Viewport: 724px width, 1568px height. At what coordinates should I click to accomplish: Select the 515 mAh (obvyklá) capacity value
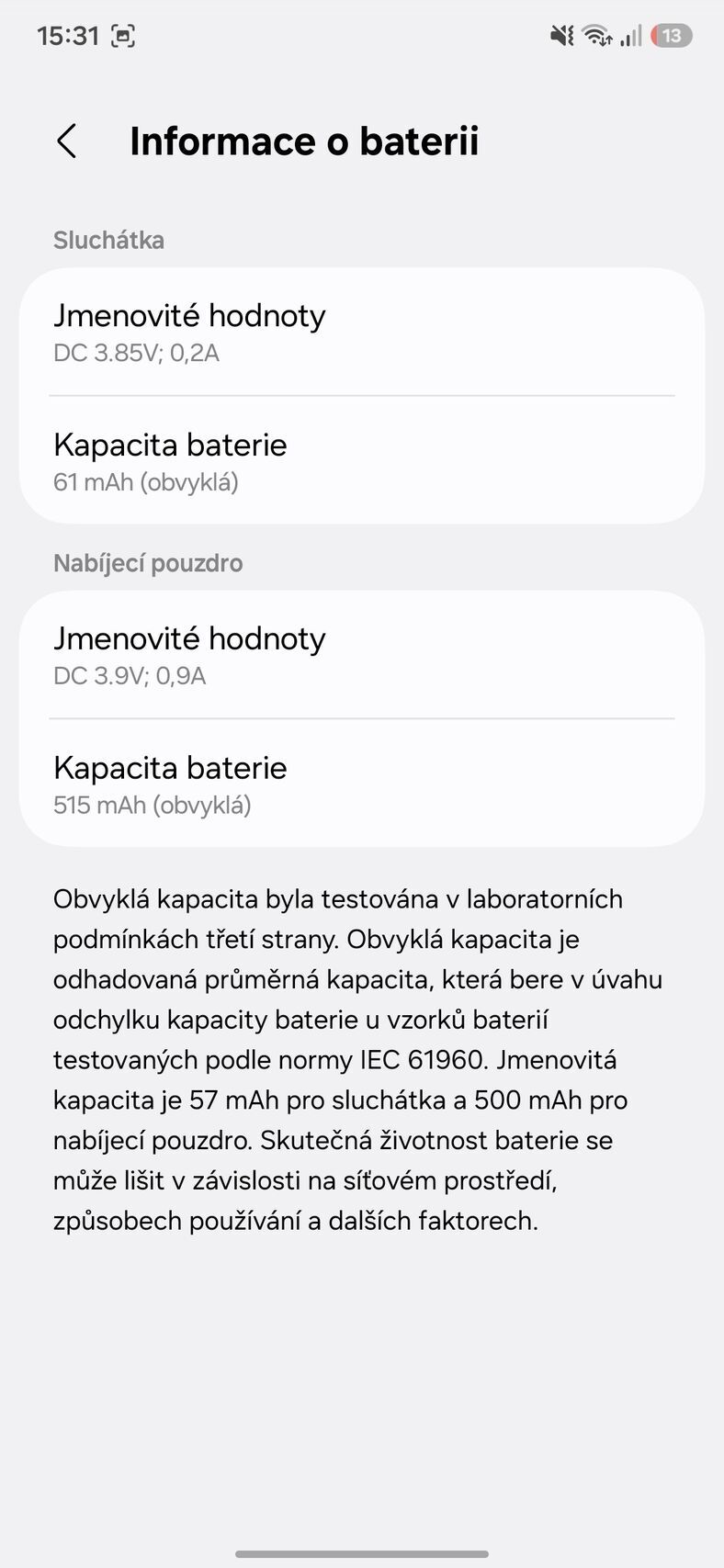click(x=151, y=806)
